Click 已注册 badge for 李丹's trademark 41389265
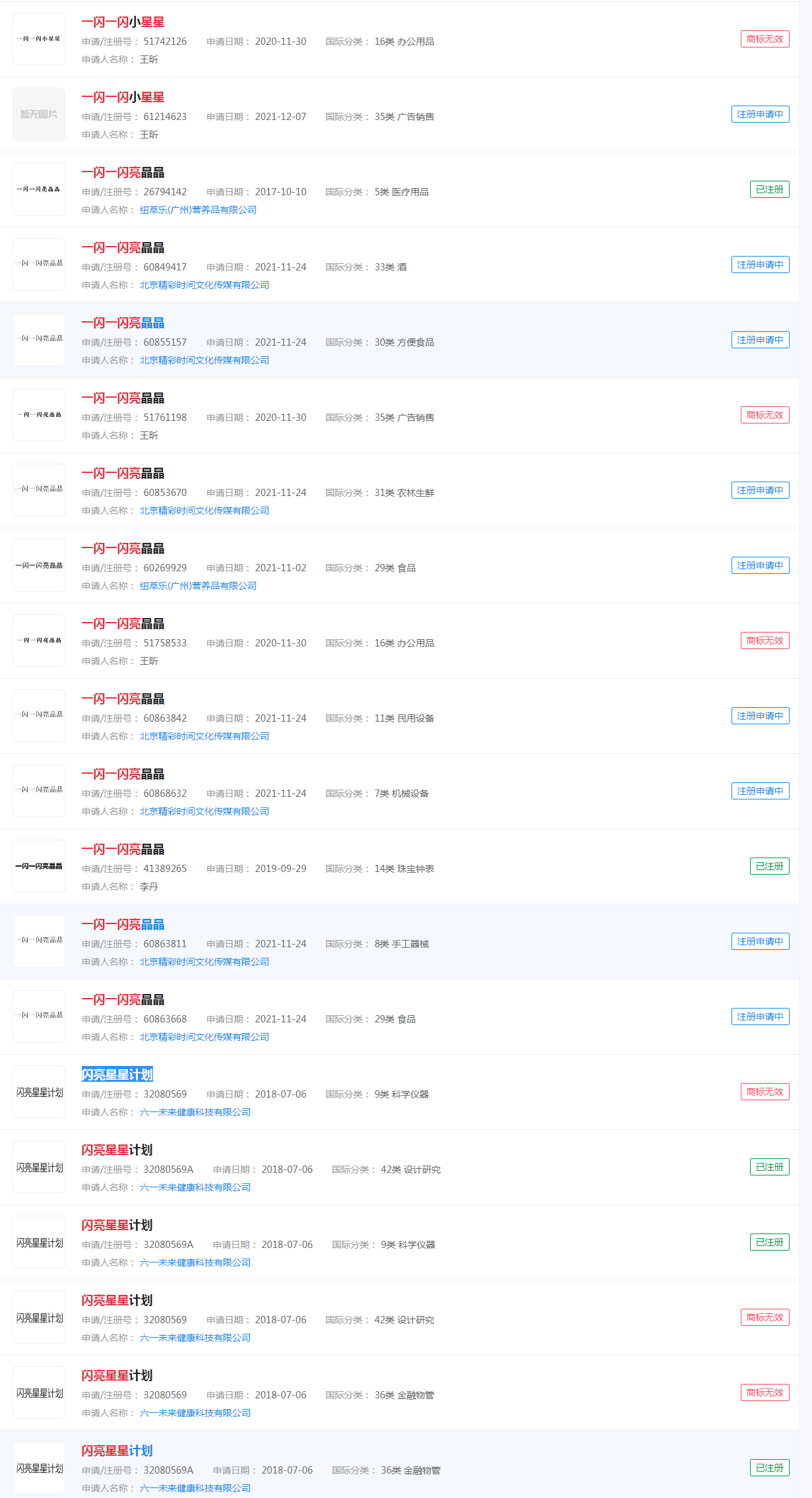The image size is (812, 1498). [x=769, y=866]
